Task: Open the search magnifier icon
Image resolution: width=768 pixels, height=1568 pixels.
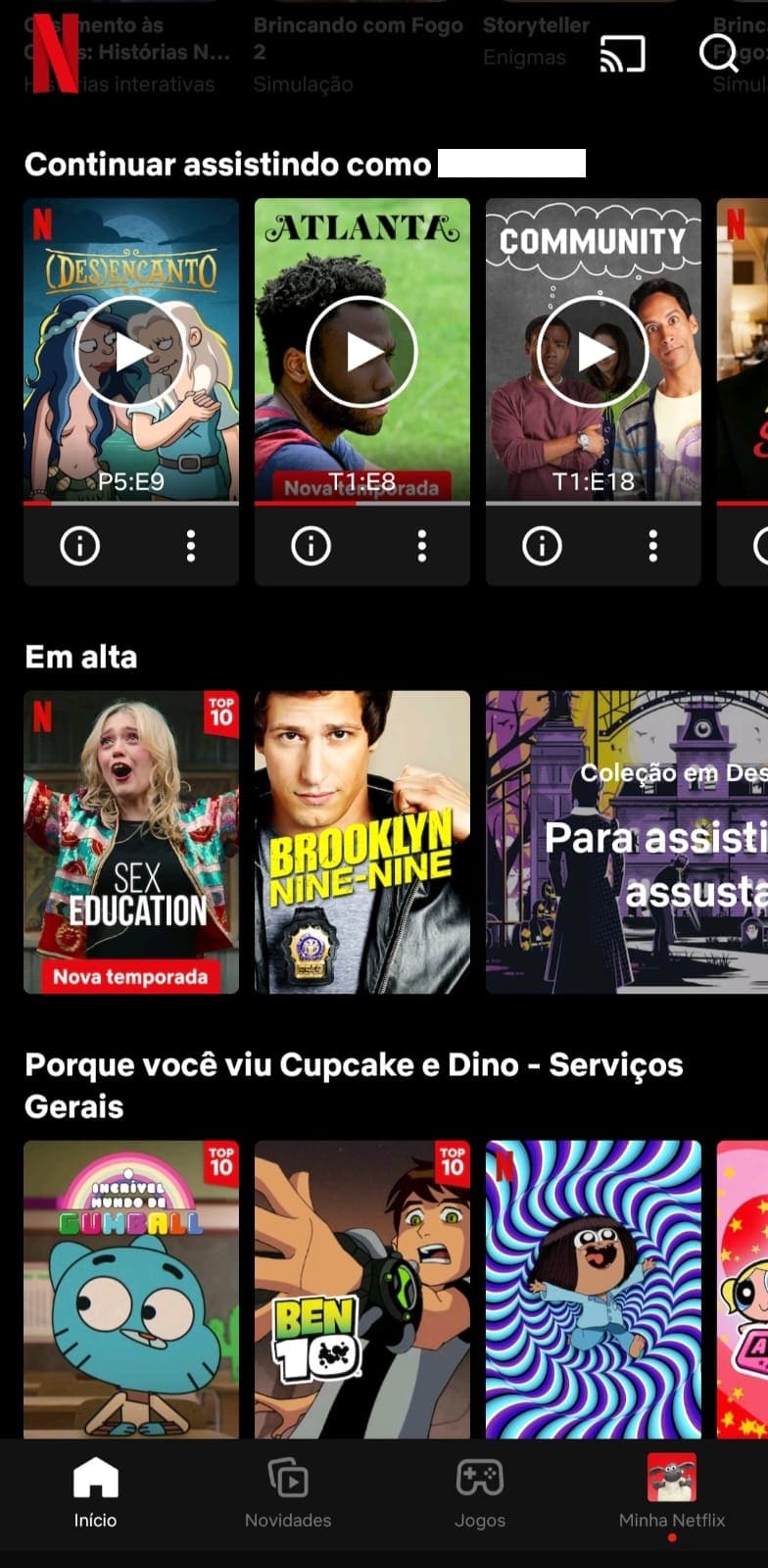Action: (719, 54)
